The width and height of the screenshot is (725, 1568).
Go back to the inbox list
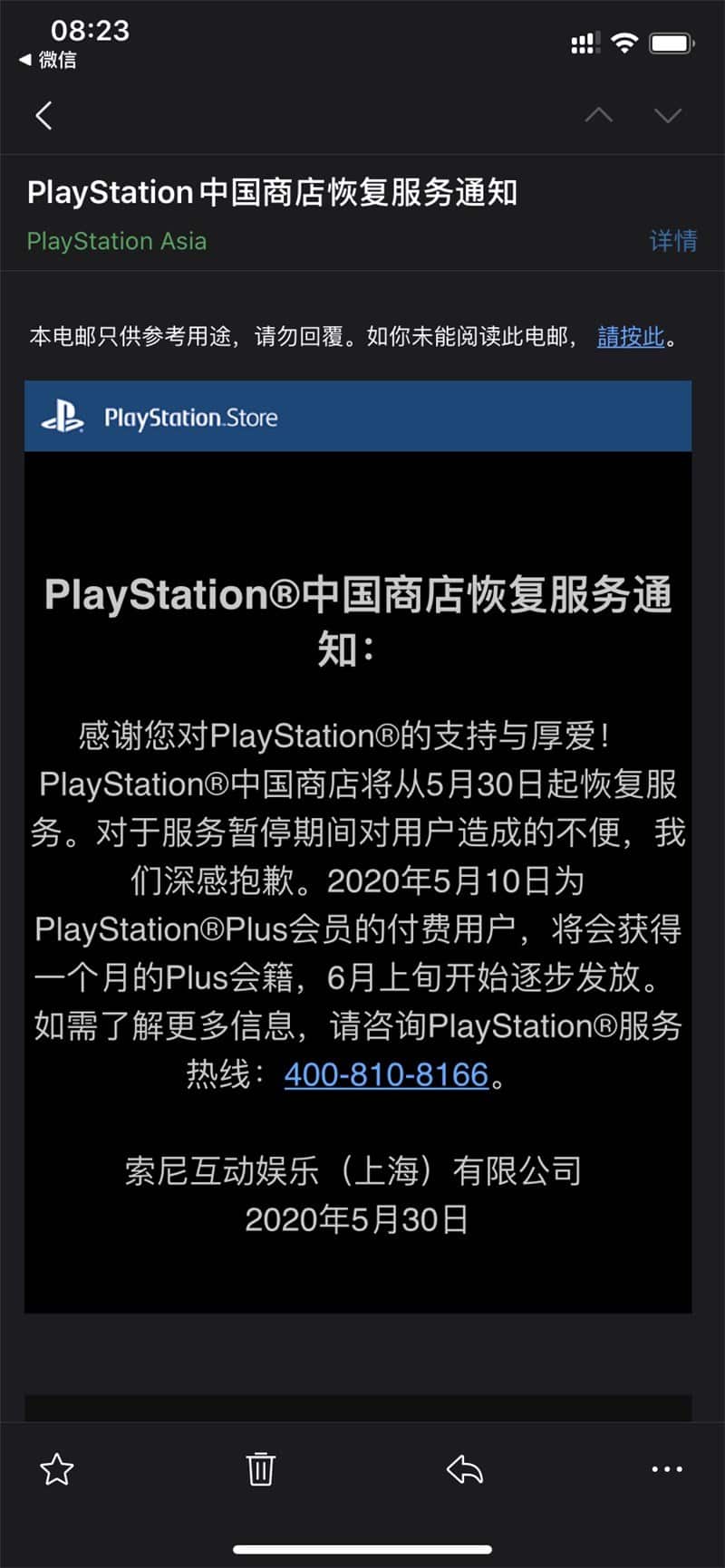click(x=43, y=116)
